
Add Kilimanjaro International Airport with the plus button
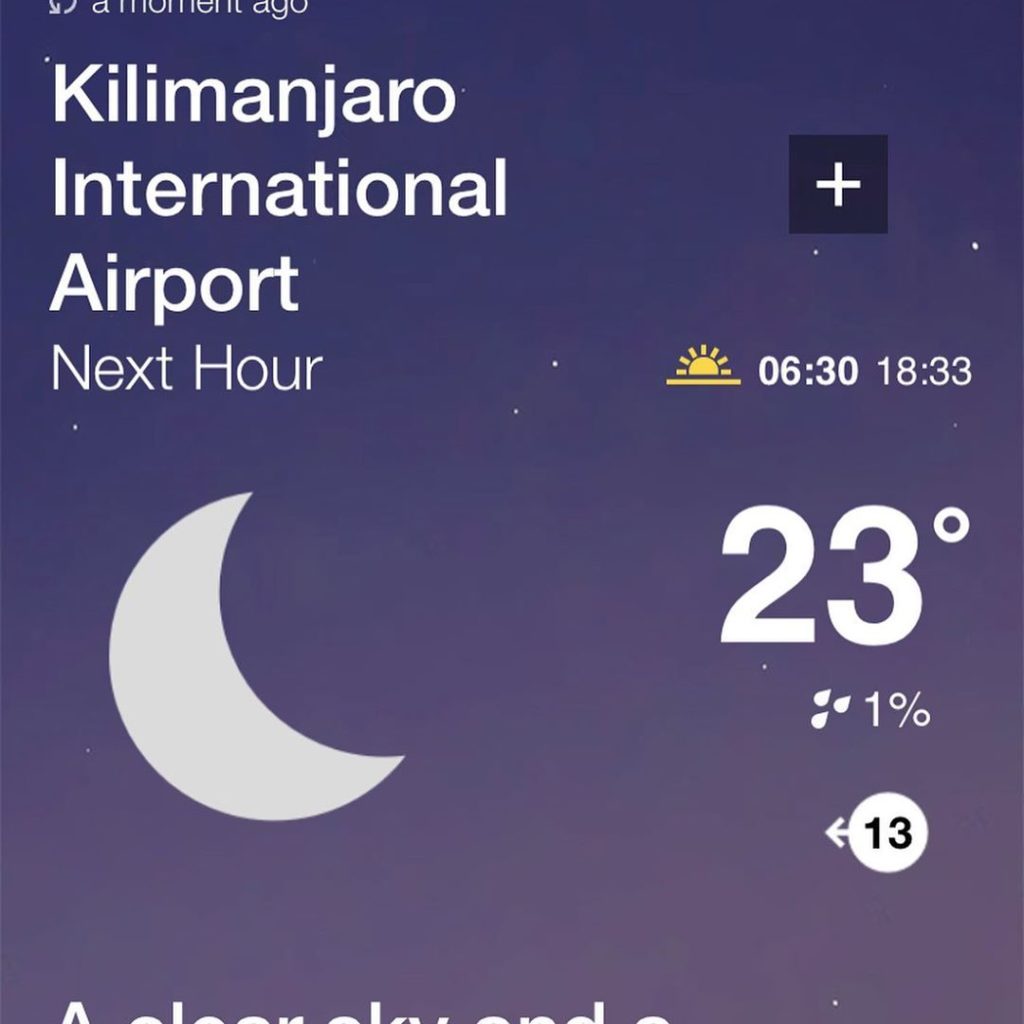pos(838,185)
